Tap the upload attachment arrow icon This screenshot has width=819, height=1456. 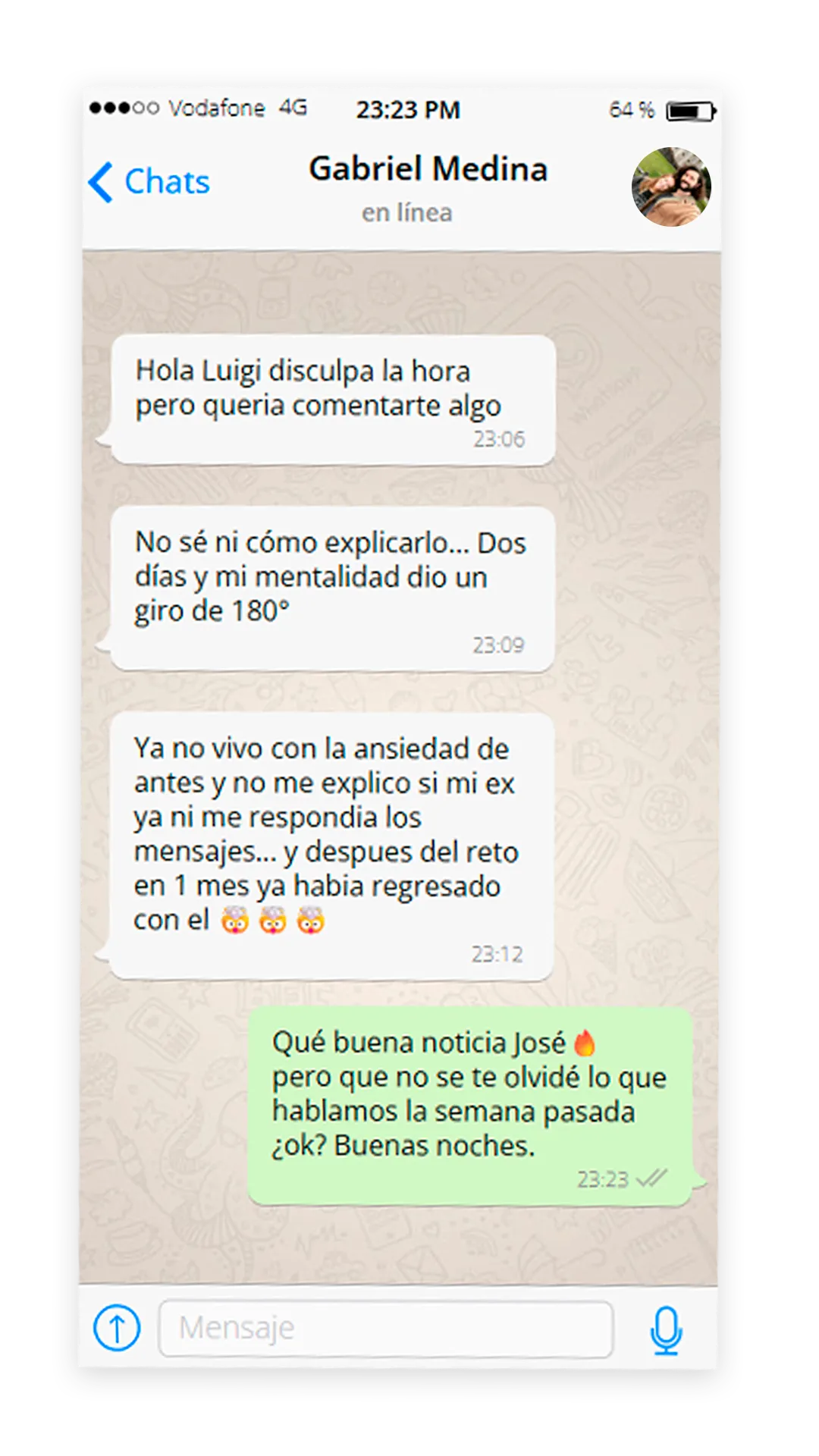pos(117,1328)
